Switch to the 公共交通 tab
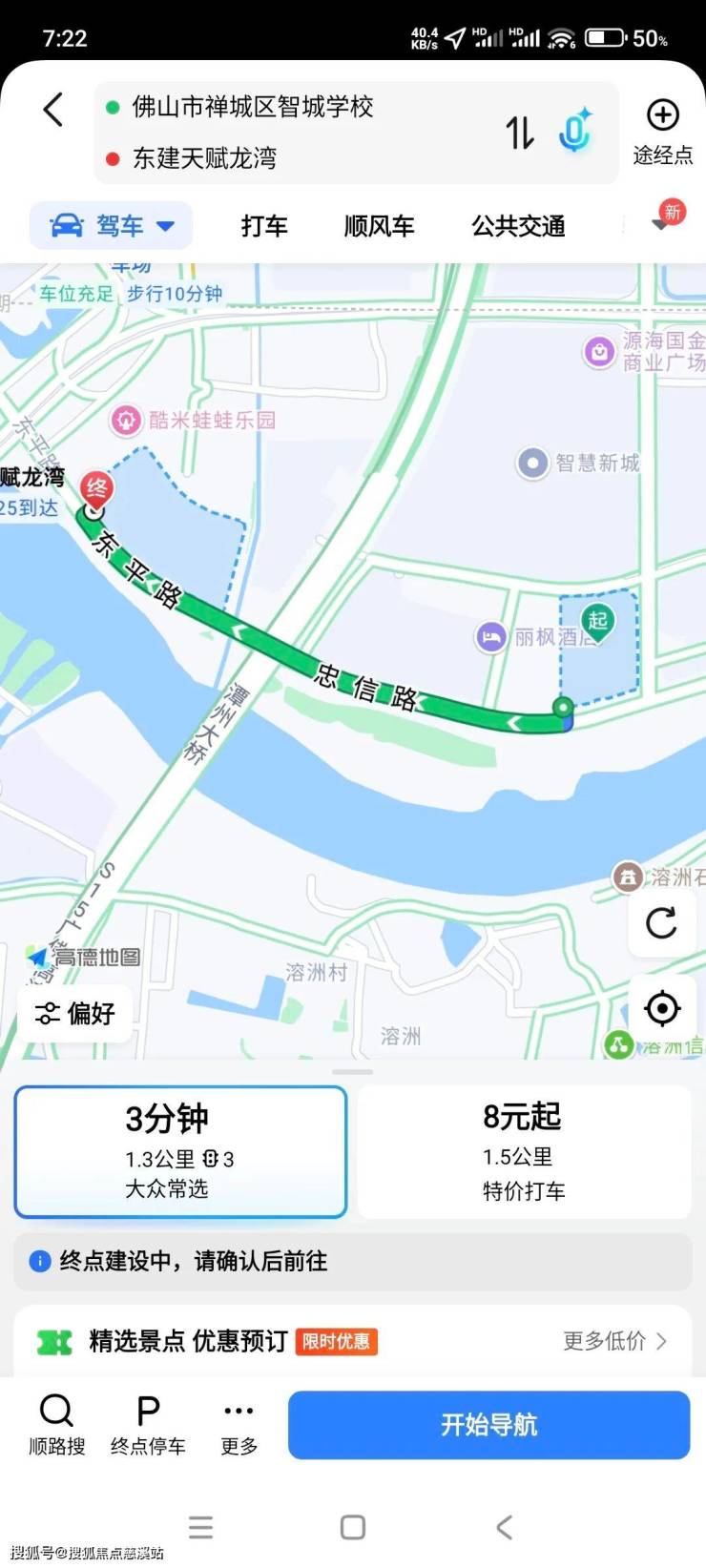The width and height of the screenshot is (706, 1568). [x=518, y=226]
